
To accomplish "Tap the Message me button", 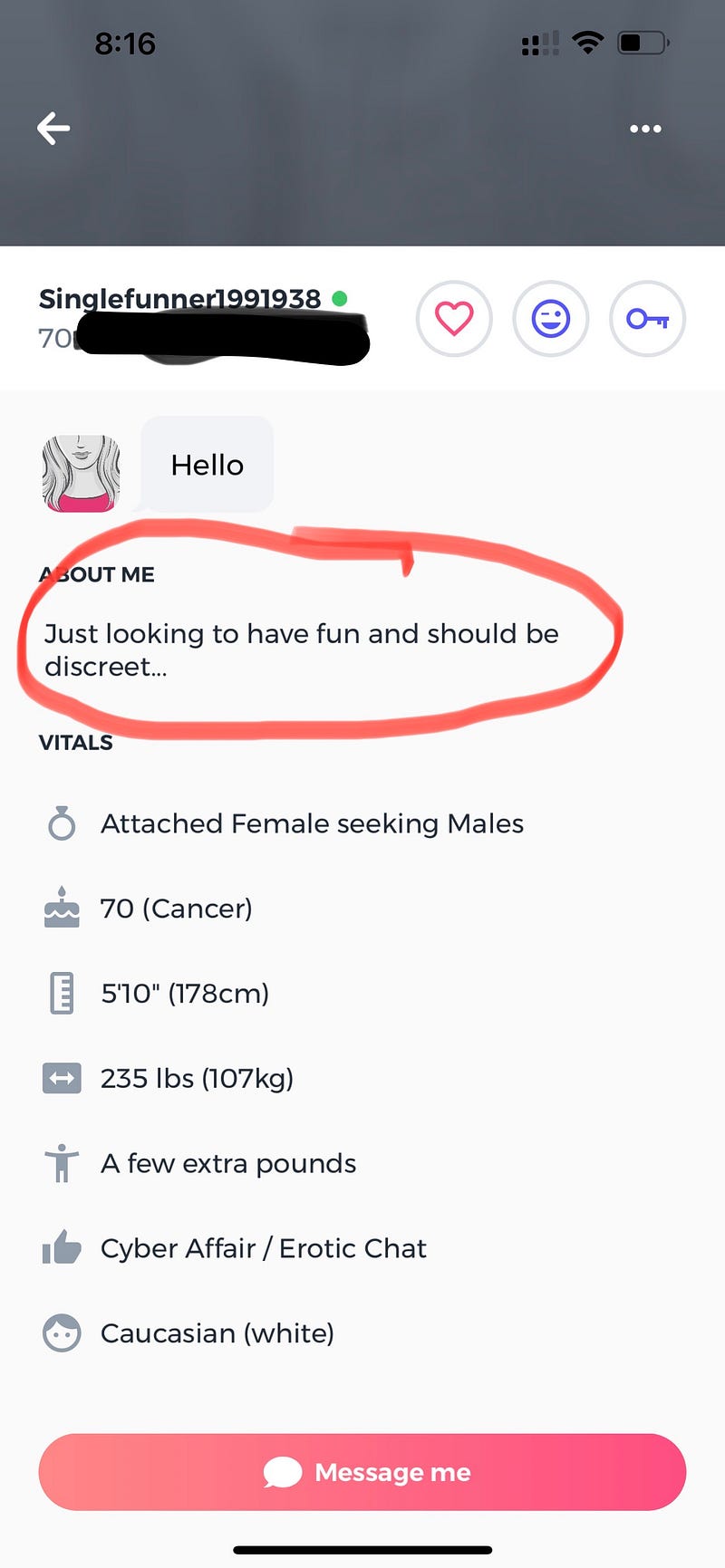I will pyautogui.click(x=362, y=1472).
